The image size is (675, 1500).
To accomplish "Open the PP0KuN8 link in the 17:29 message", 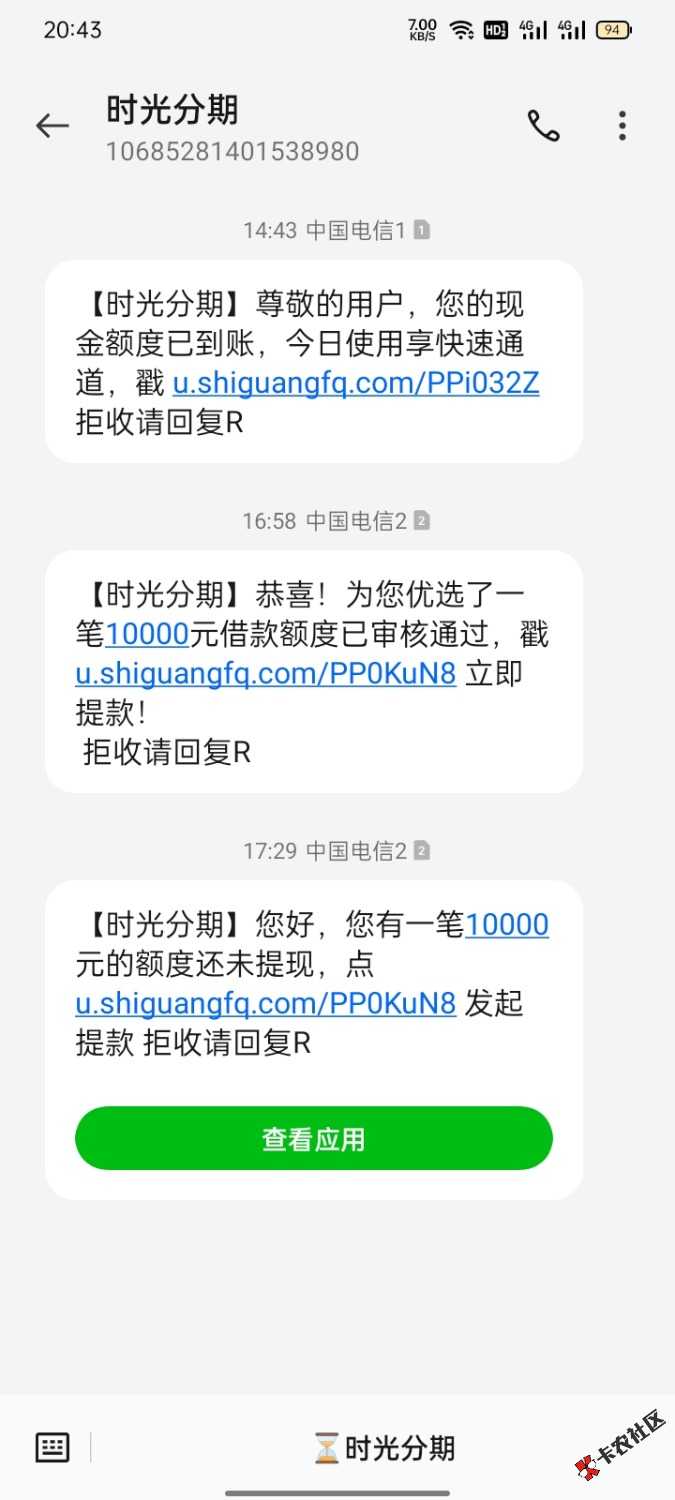I will [x=266, y=1003].
